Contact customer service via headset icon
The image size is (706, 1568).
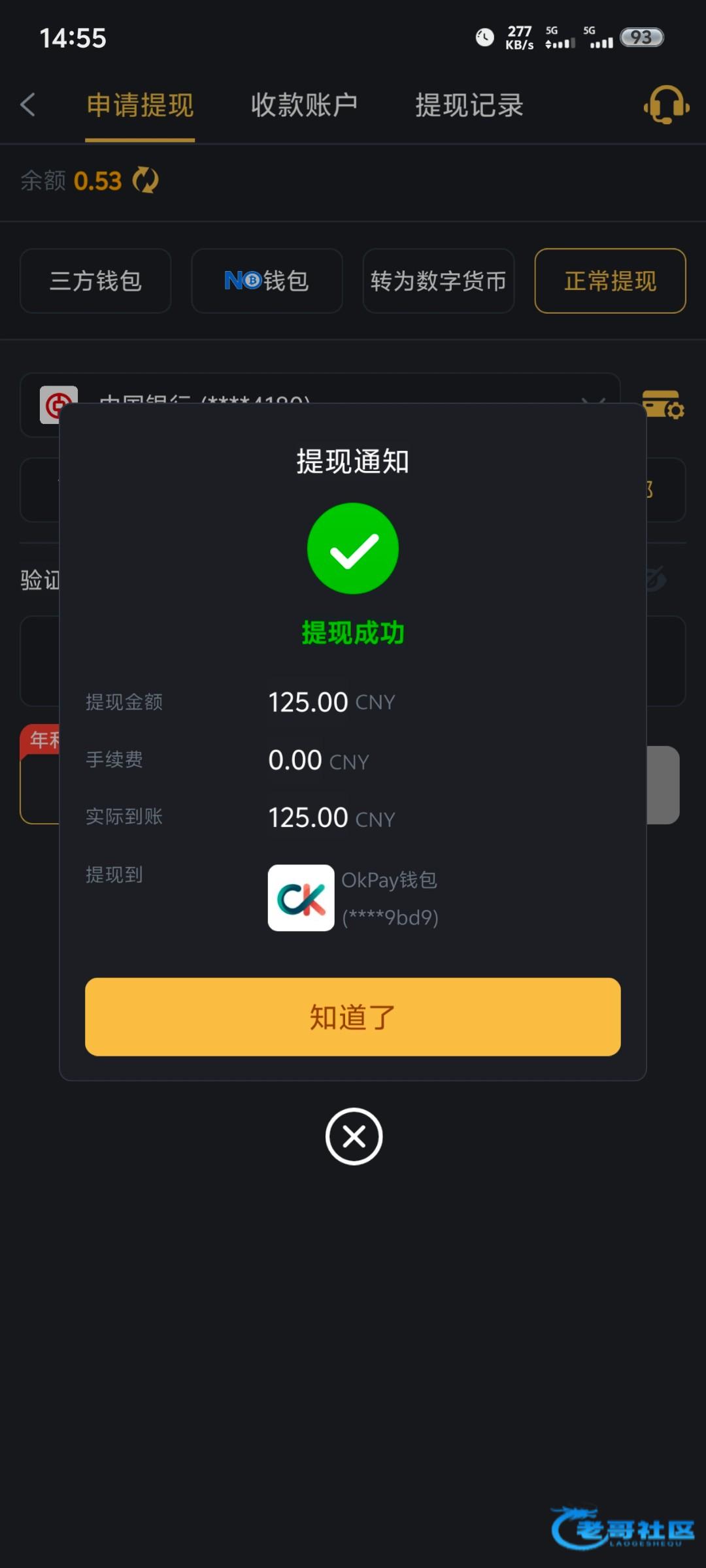[x=665, y=105]
